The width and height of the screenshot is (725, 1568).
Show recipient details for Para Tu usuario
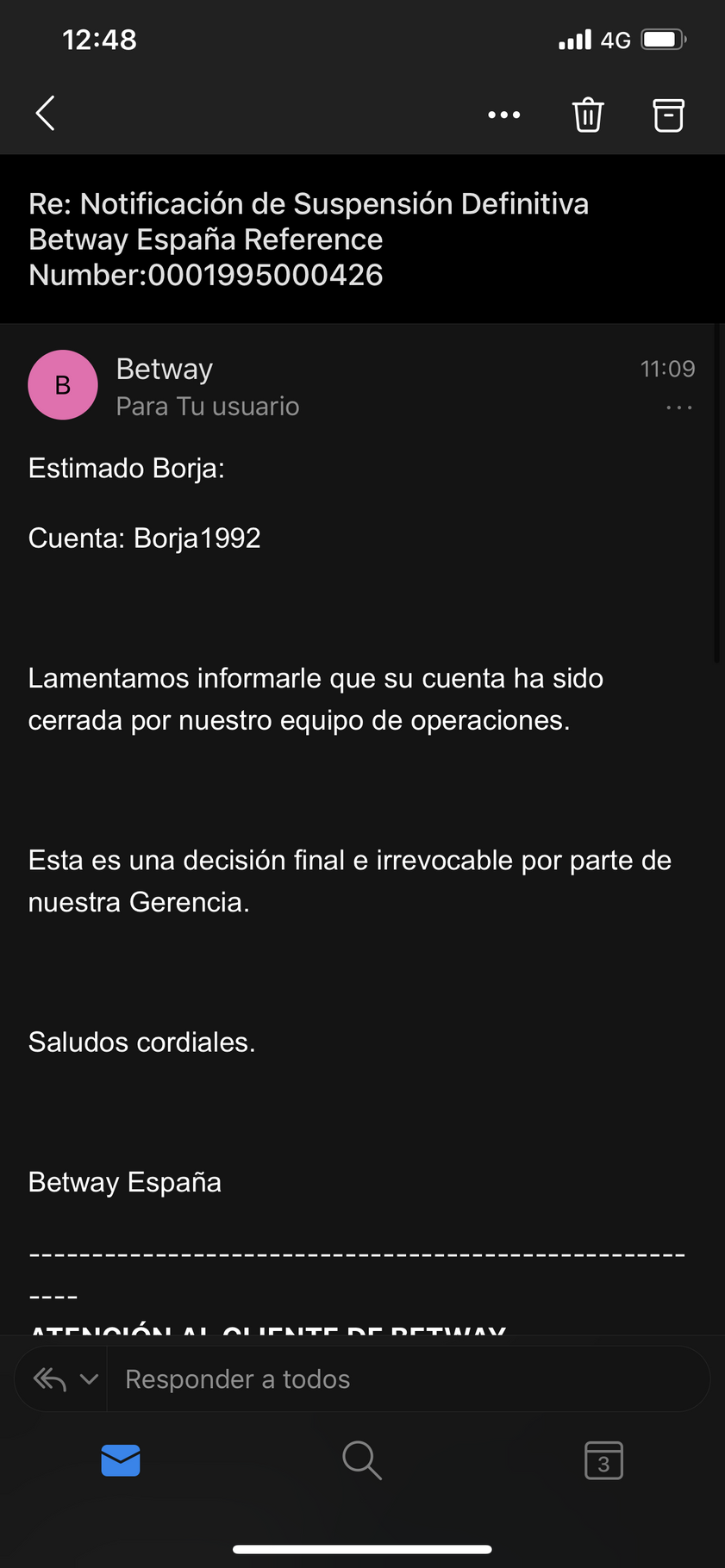(x=208, y=407)
